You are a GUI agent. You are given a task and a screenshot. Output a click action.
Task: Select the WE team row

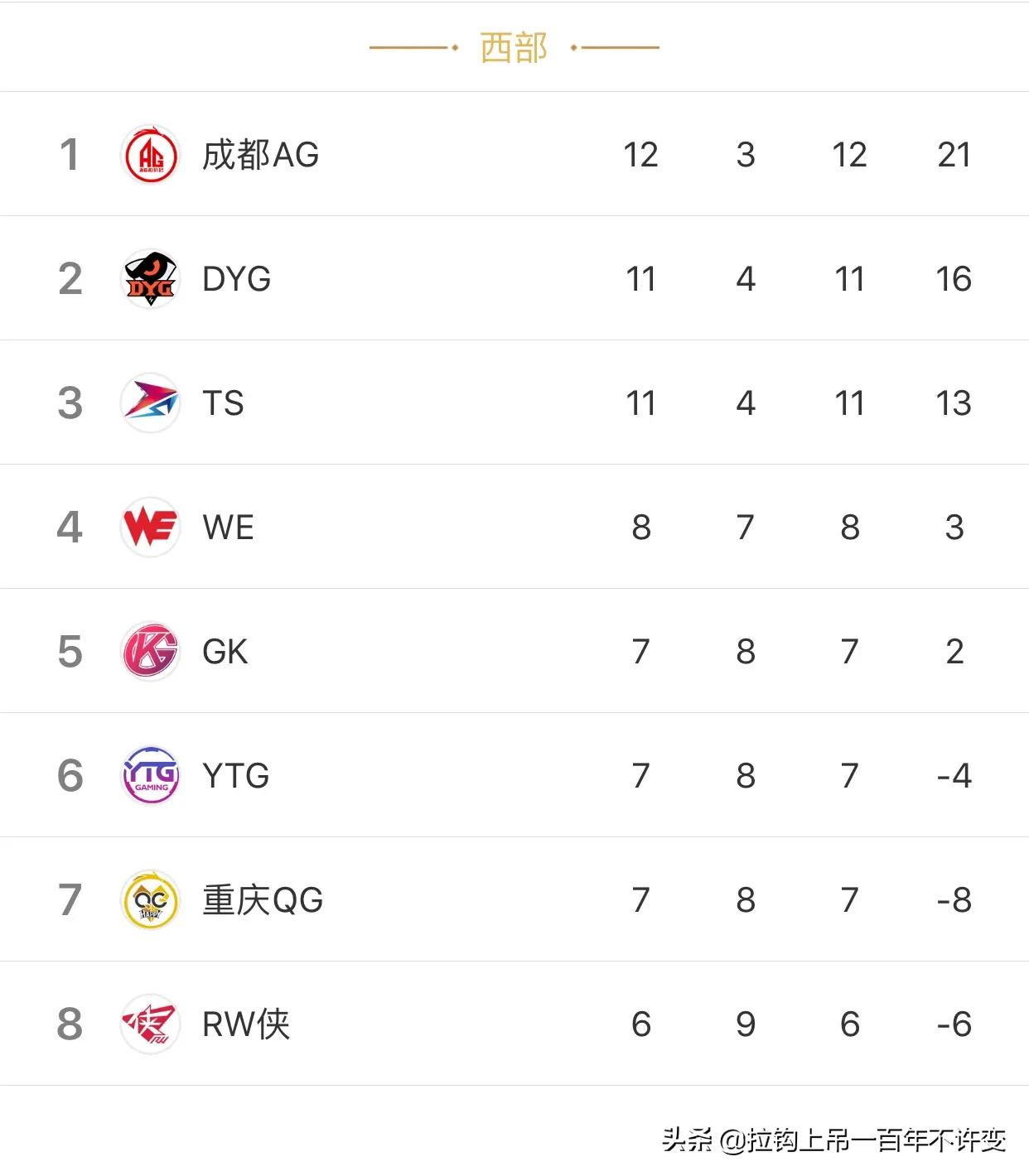coord(514,527)
